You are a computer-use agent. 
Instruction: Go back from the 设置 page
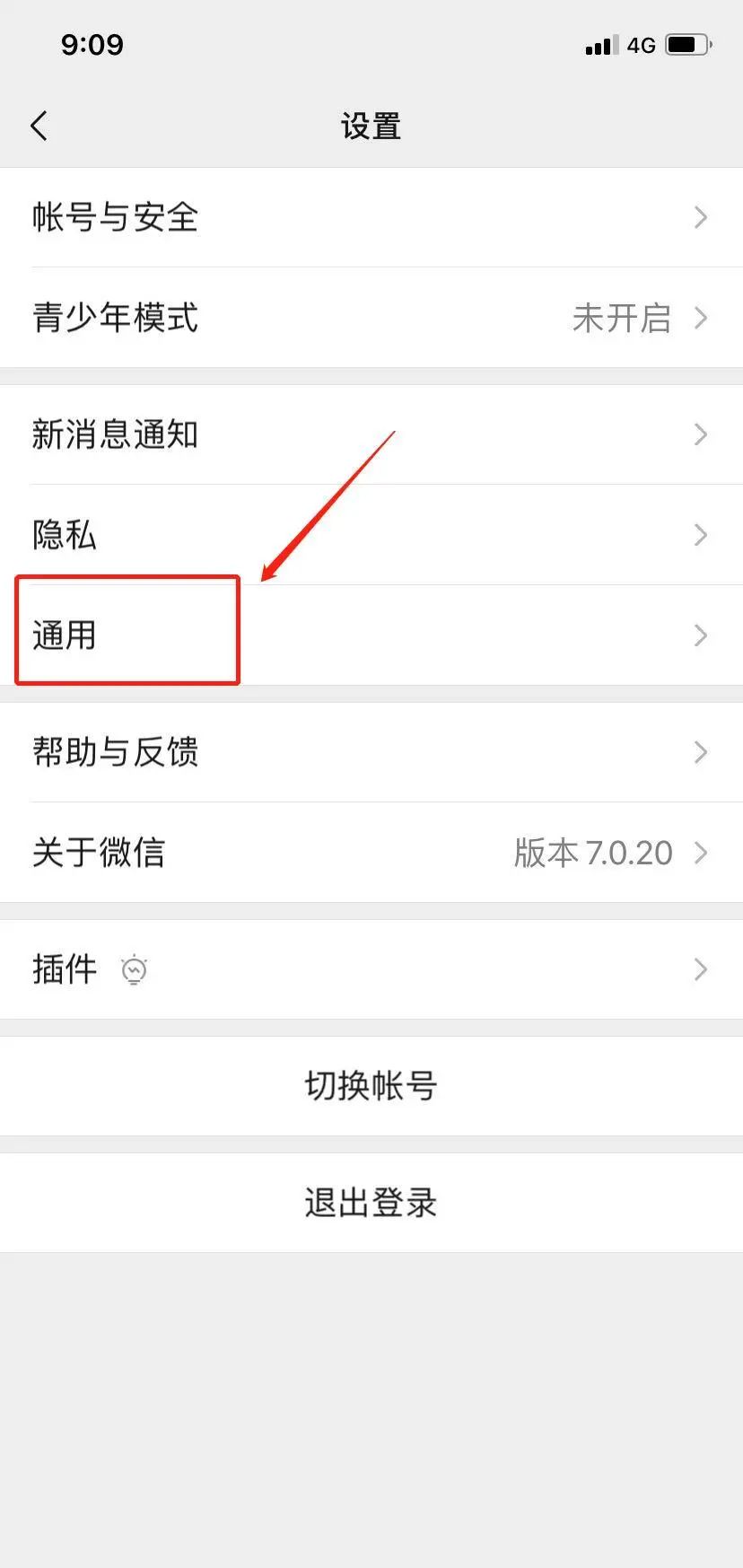coord(39,127)
